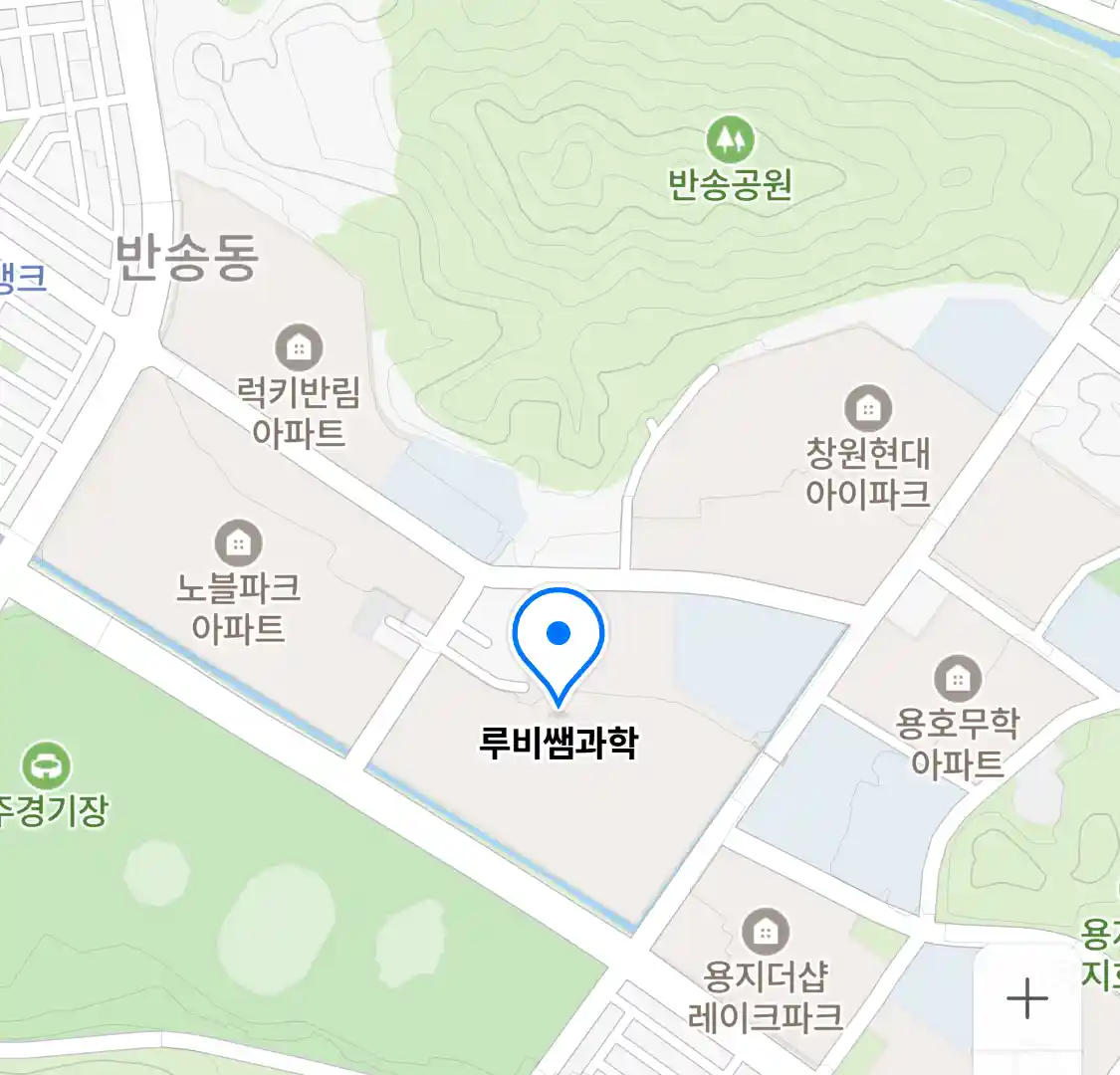Zoom in with the plus button
The image size is (1120, 1075).
pos(1026,997)
